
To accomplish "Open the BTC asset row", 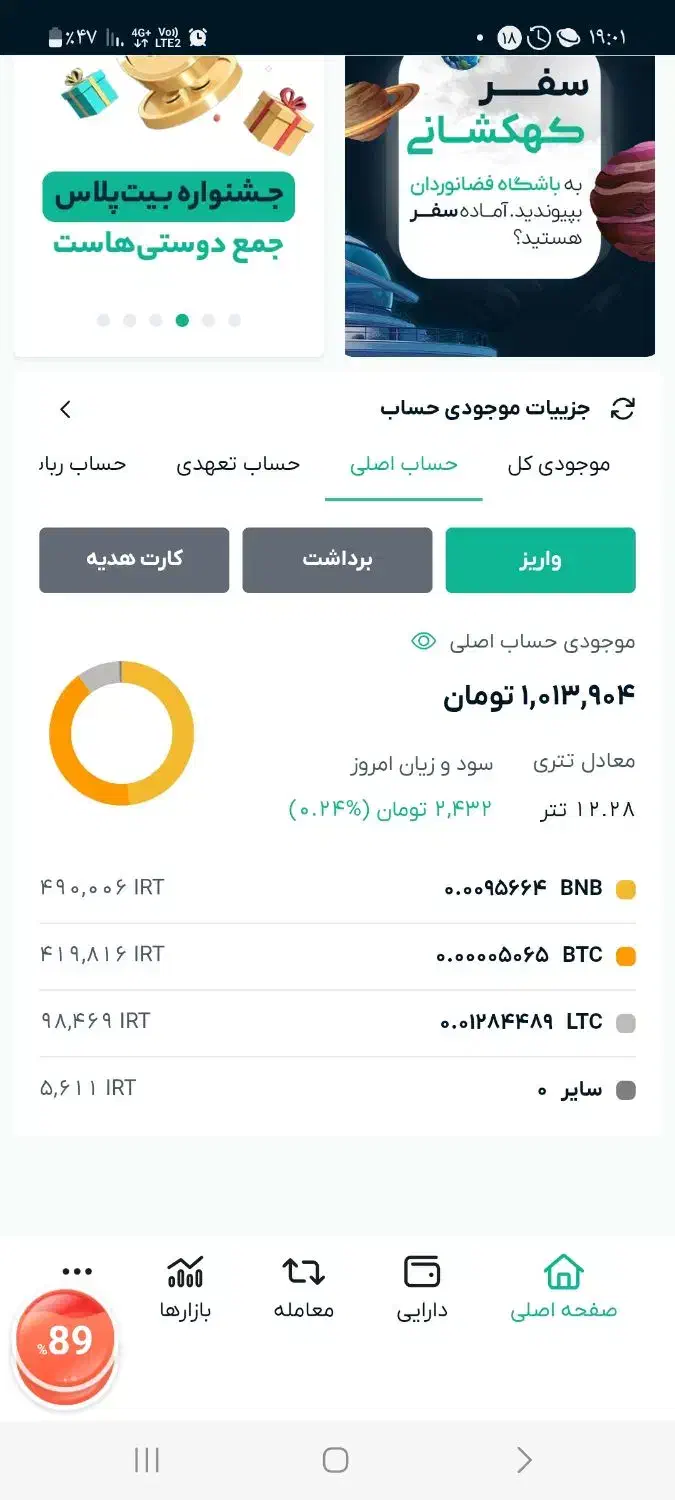I will click(337, 955).
